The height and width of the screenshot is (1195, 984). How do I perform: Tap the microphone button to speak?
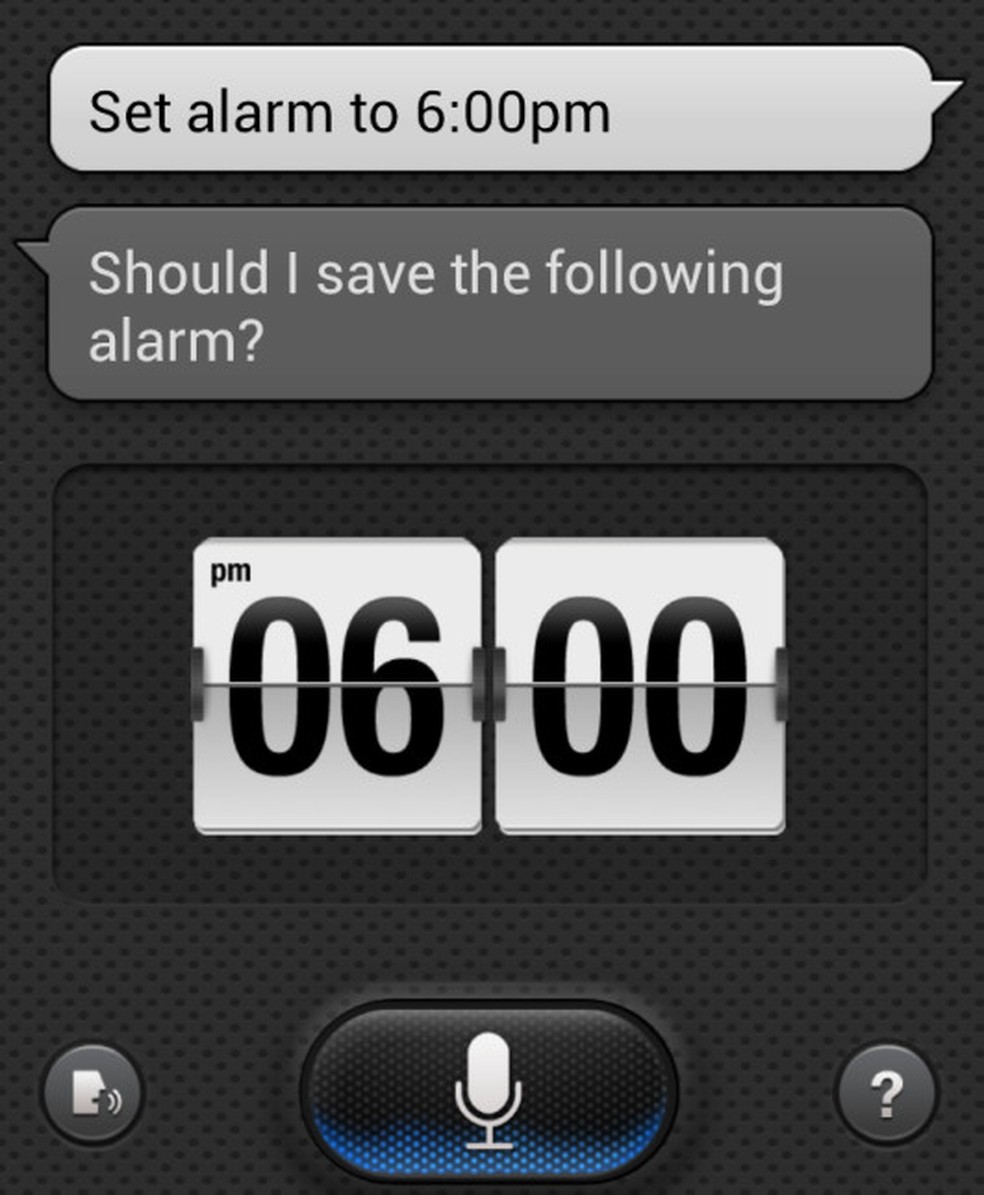point(489,1092)
